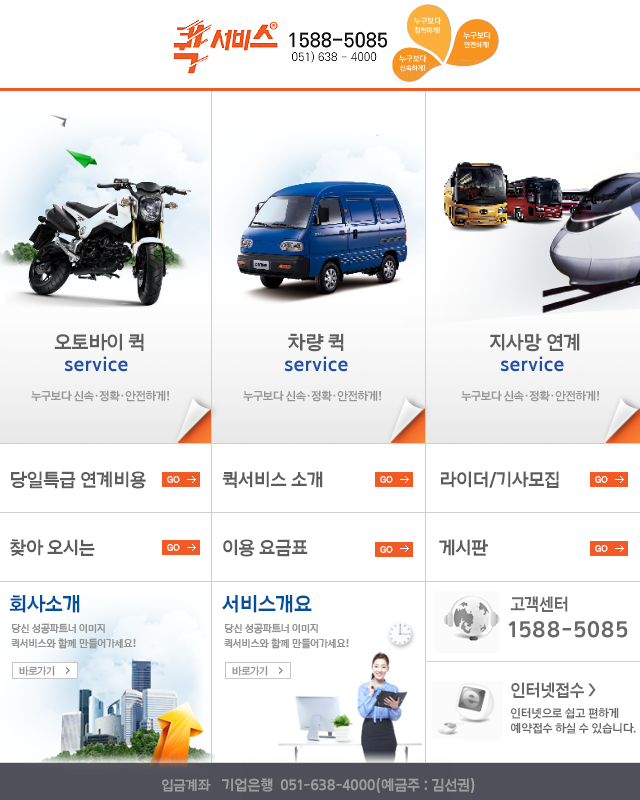This screenshot has width=640, height=800.
Task: Open 퀵서비스 소개 page
Action: pyautogui.click(x=318, y=480)
